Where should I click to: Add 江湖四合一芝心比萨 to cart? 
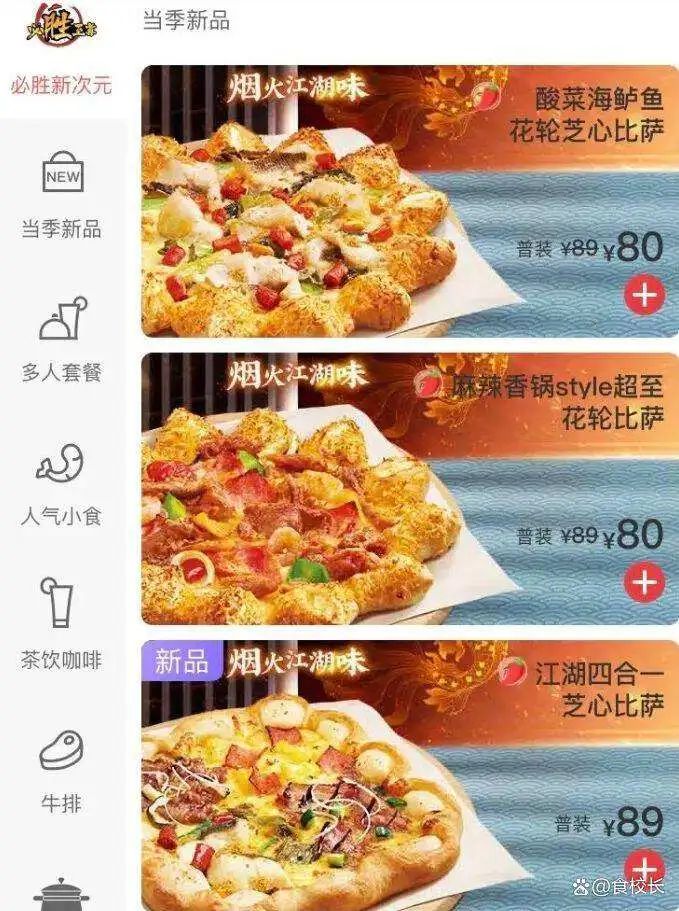pos(645,868)
